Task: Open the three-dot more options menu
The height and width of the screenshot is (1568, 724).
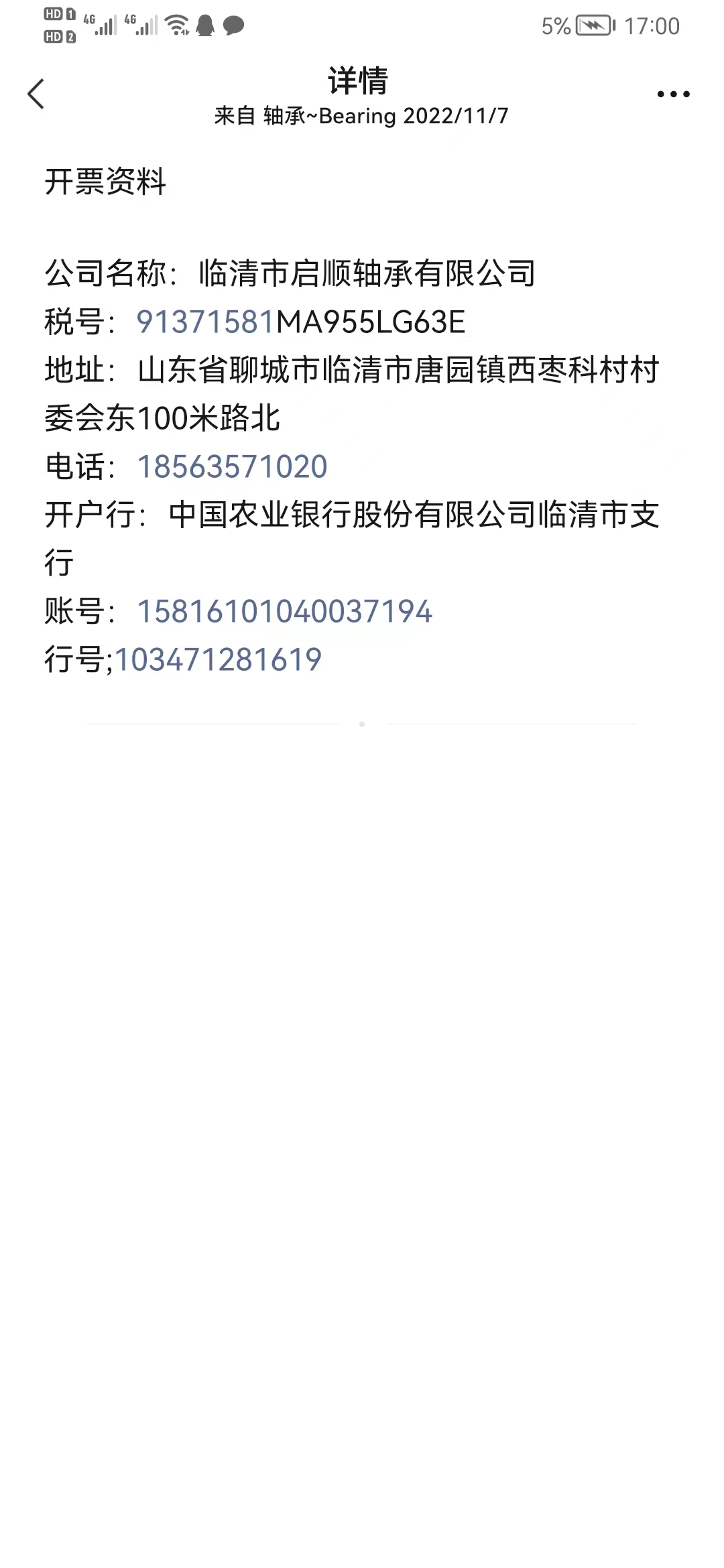Action: point(673,94)
